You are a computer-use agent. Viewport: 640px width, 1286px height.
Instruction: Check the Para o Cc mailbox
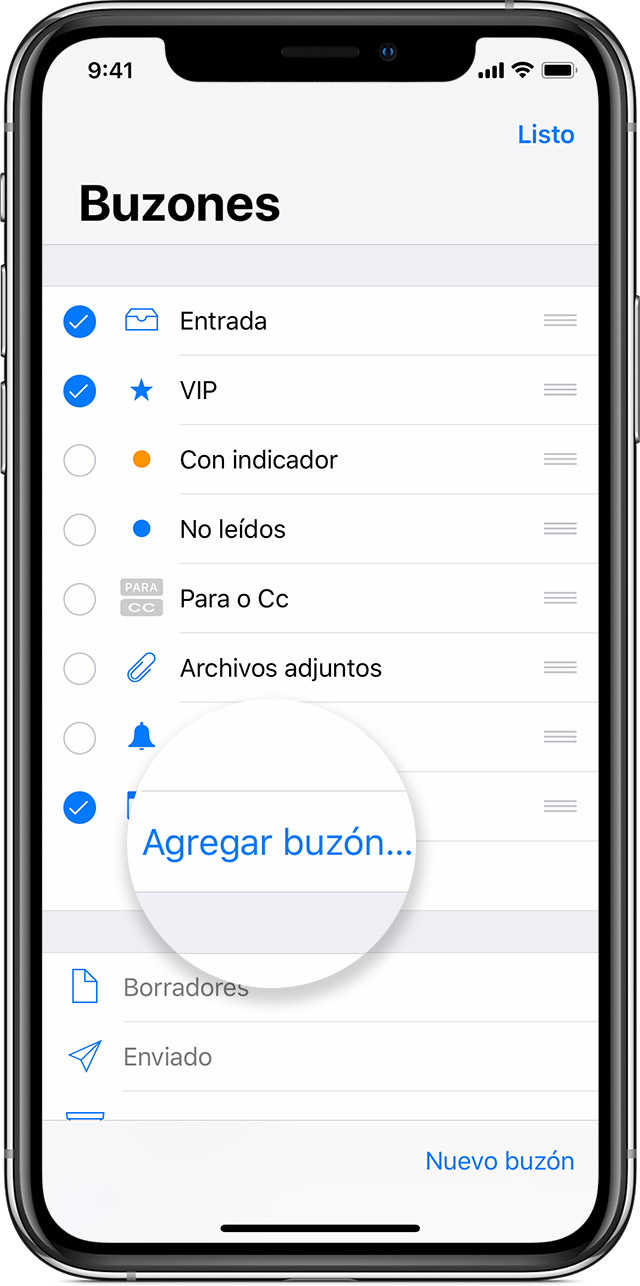[x=80, y=599]
